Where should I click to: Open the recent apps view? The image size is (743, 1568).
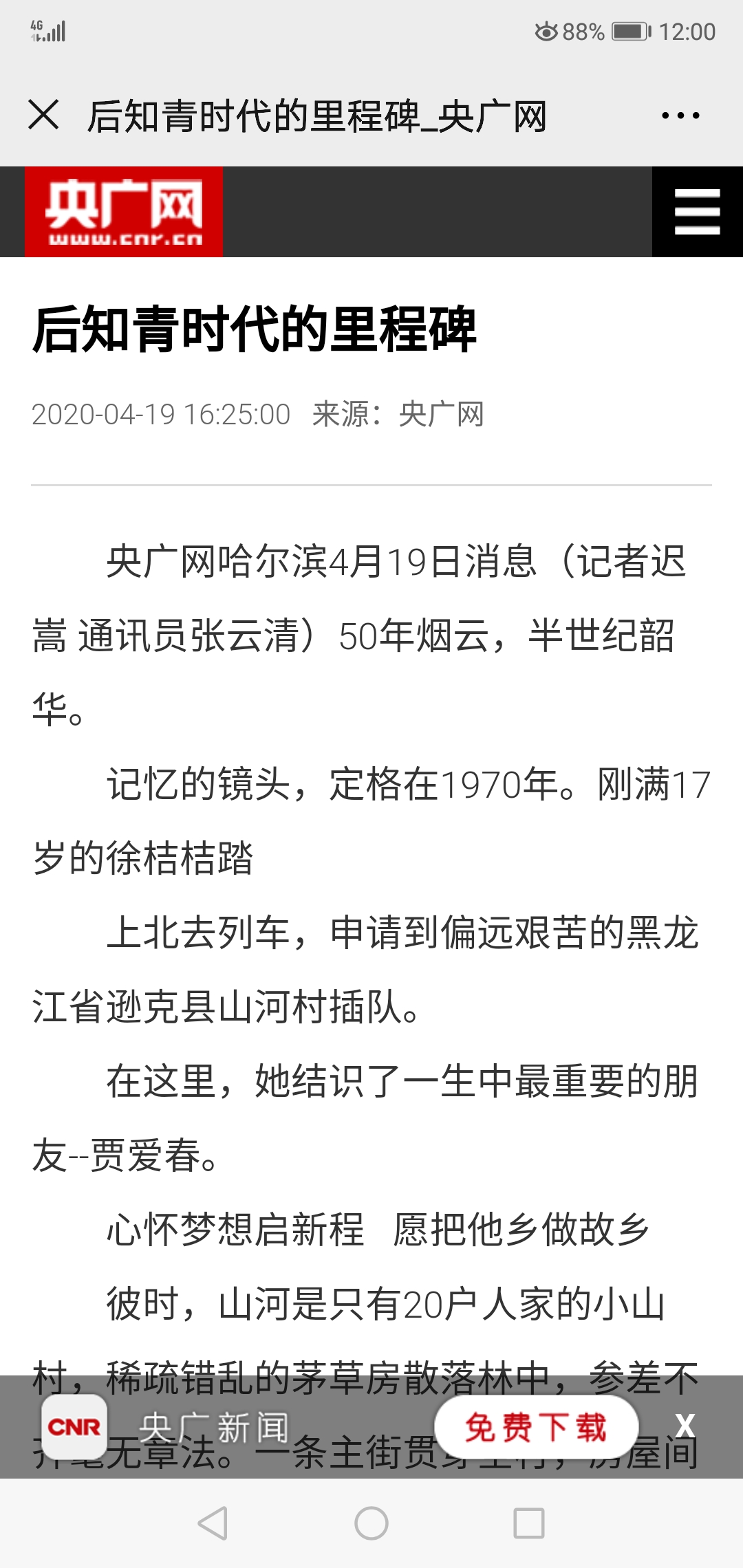pyautogui.click(x=529, y=1523)
